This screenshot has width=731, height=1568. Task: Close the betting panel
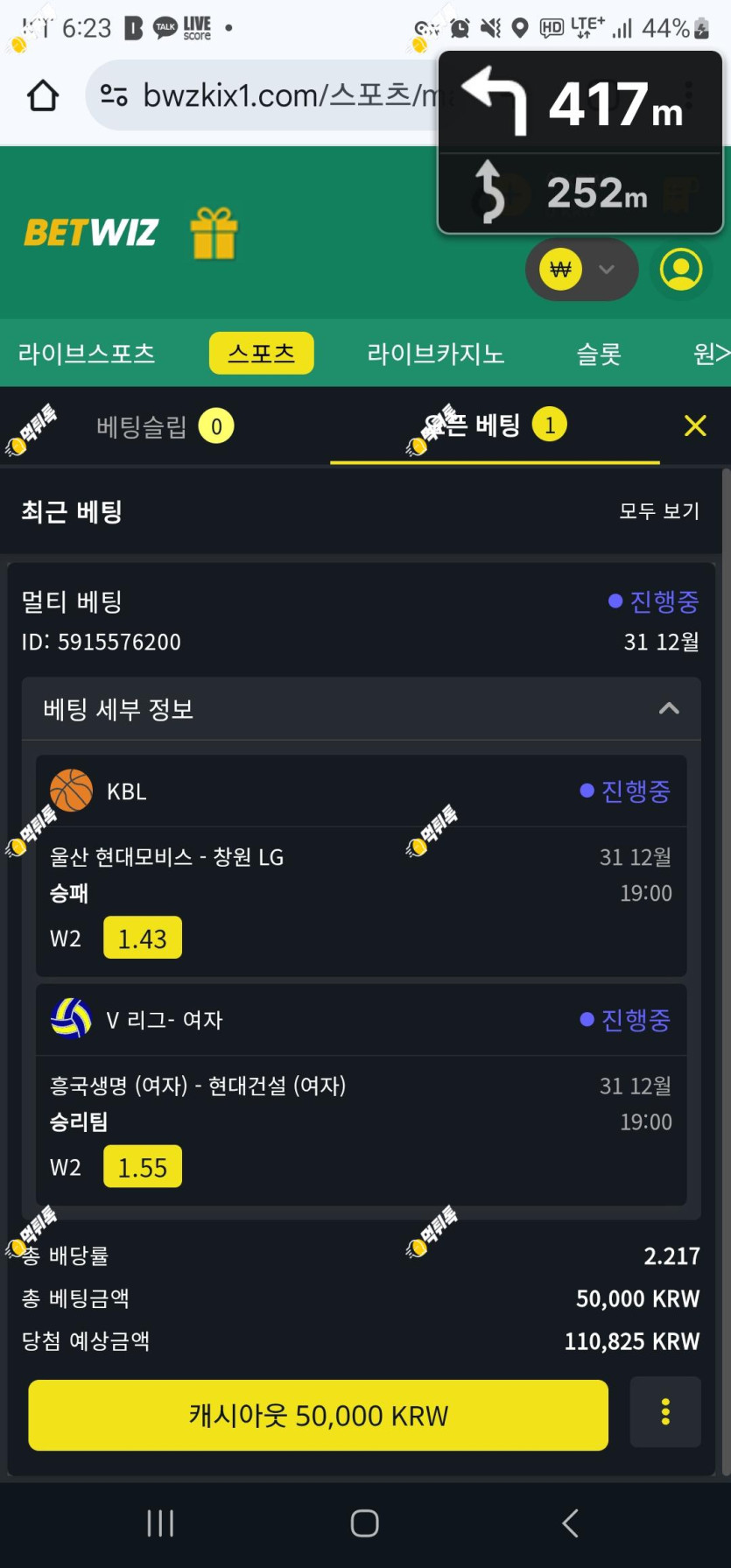[x=695, y=426]
